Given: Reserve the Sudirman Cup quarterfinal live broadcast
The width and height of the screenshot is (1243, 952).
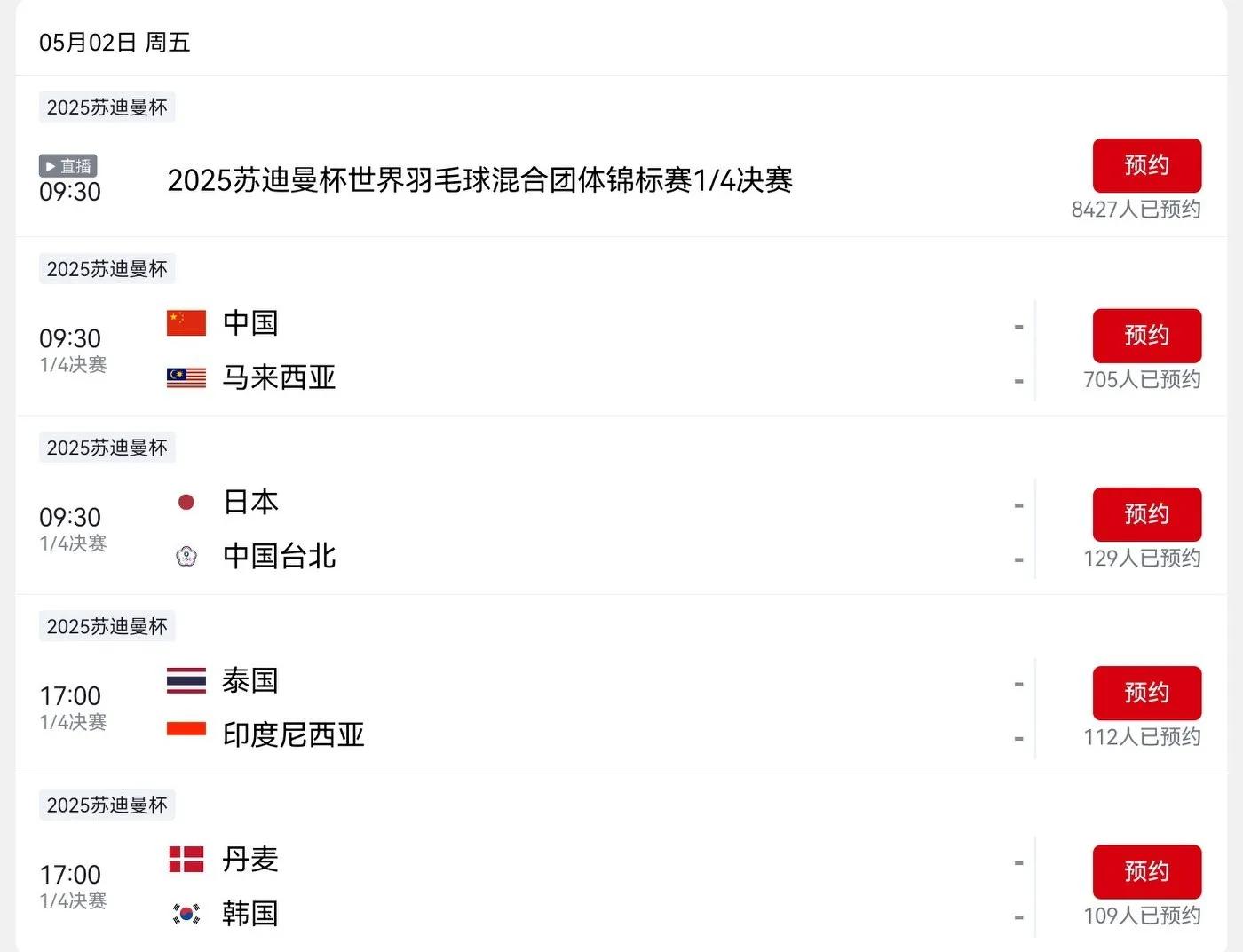Looking at the screenshot, I should 1146,166.
